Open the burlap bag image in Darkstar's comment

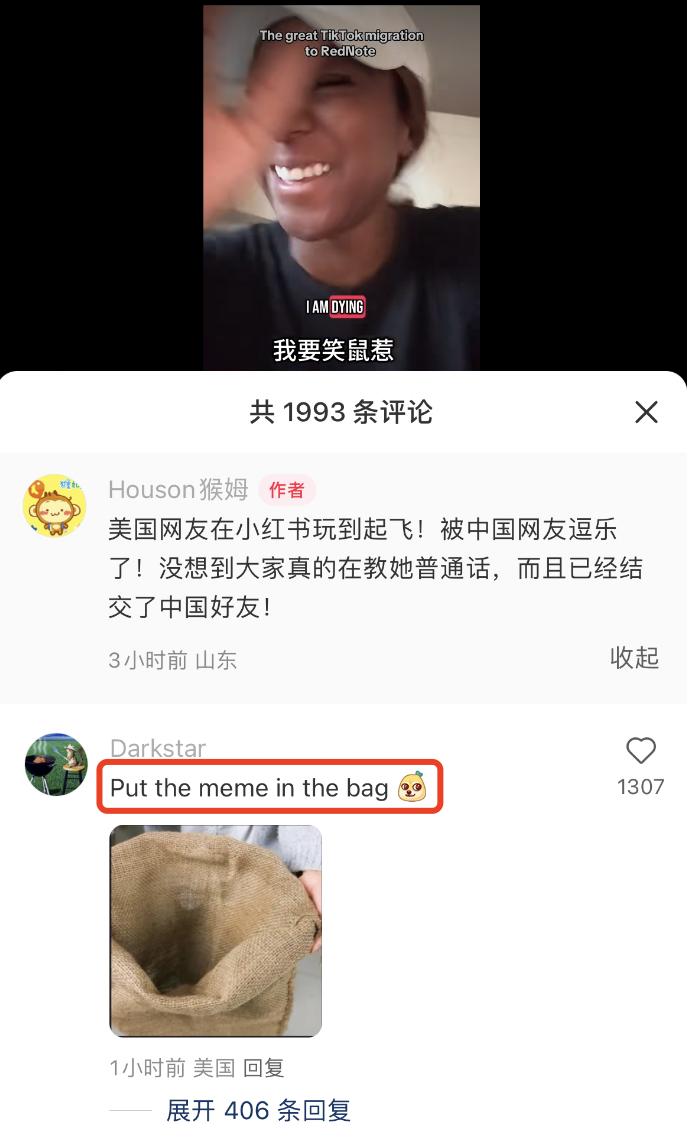(215, 931)
